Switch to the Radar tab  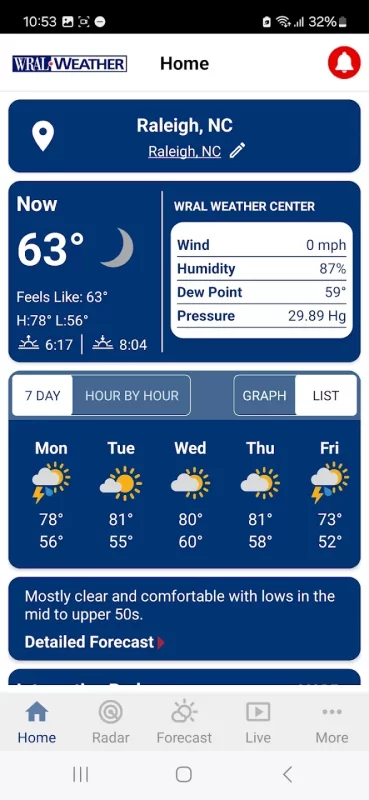pyautogui.click(x=111, y=722)
